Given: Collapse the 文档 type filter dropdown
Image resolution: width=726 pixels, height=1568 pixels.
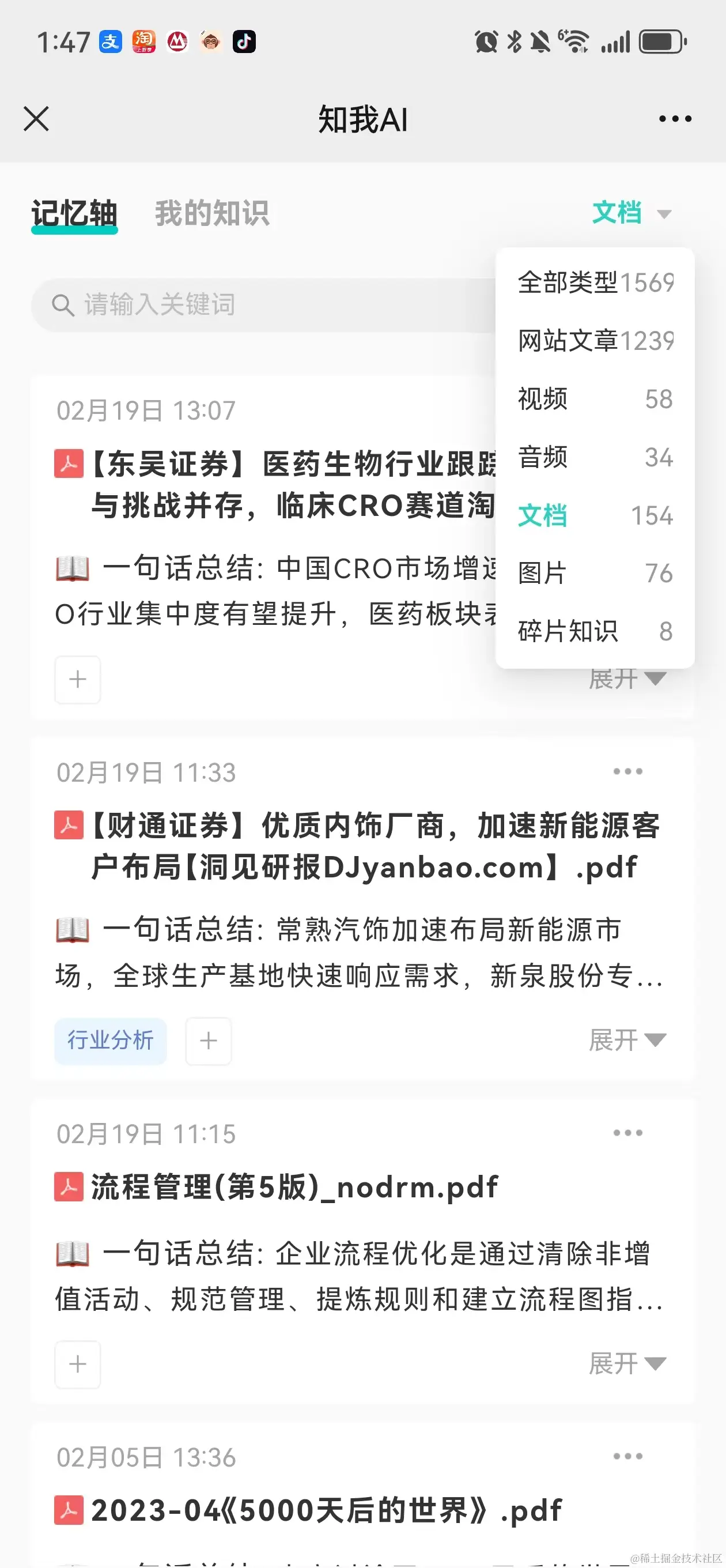Looking at the screenshot, I should pyautogui.click(x=631, y=214).
